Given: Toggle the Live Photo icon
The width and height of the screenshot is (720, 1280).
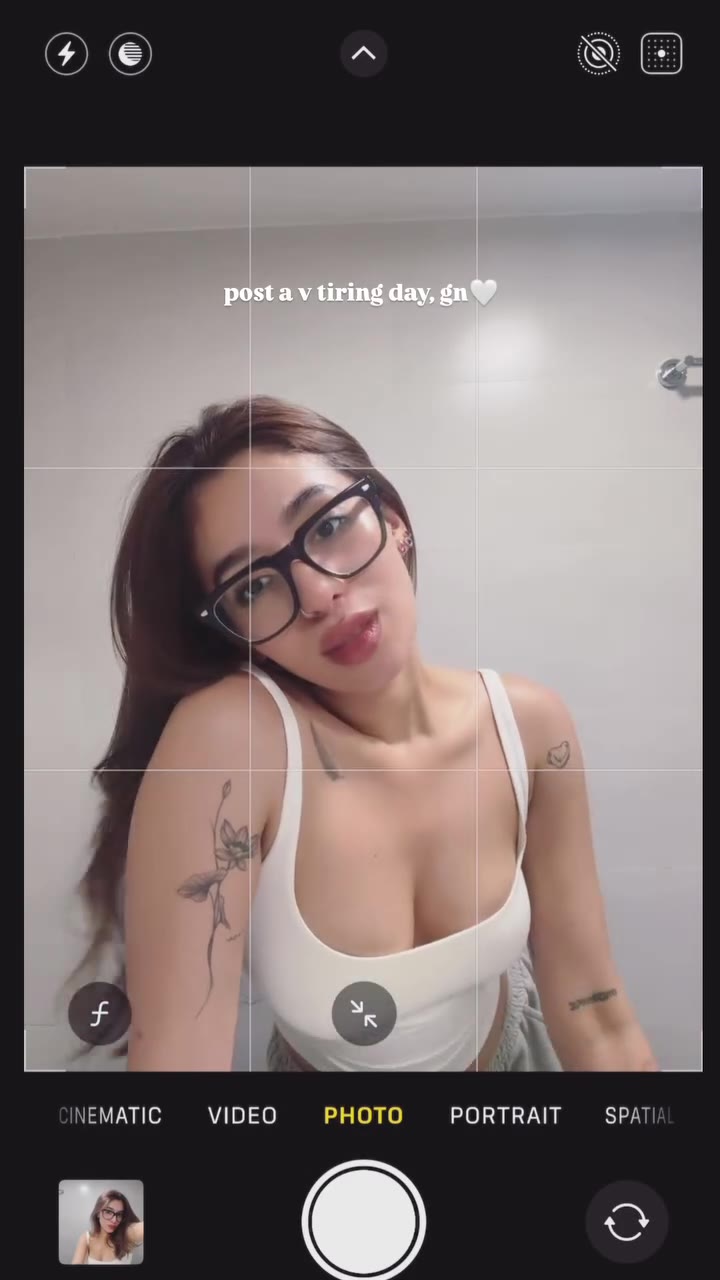Looking at the screenshot, I should [x=598, y=54].
